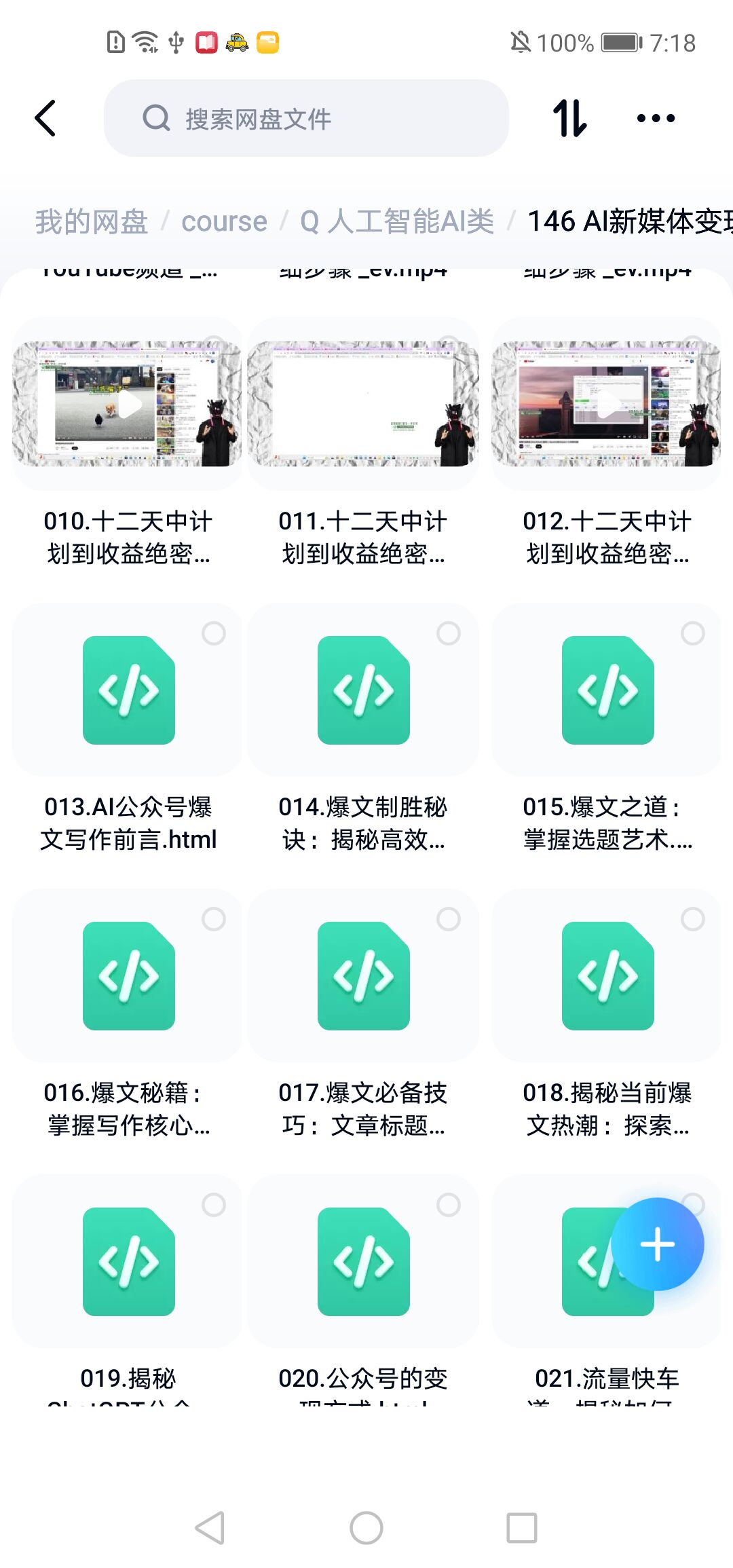
Task: Tap the 搜索网盘文件 search box
Action: click(305, 119)
